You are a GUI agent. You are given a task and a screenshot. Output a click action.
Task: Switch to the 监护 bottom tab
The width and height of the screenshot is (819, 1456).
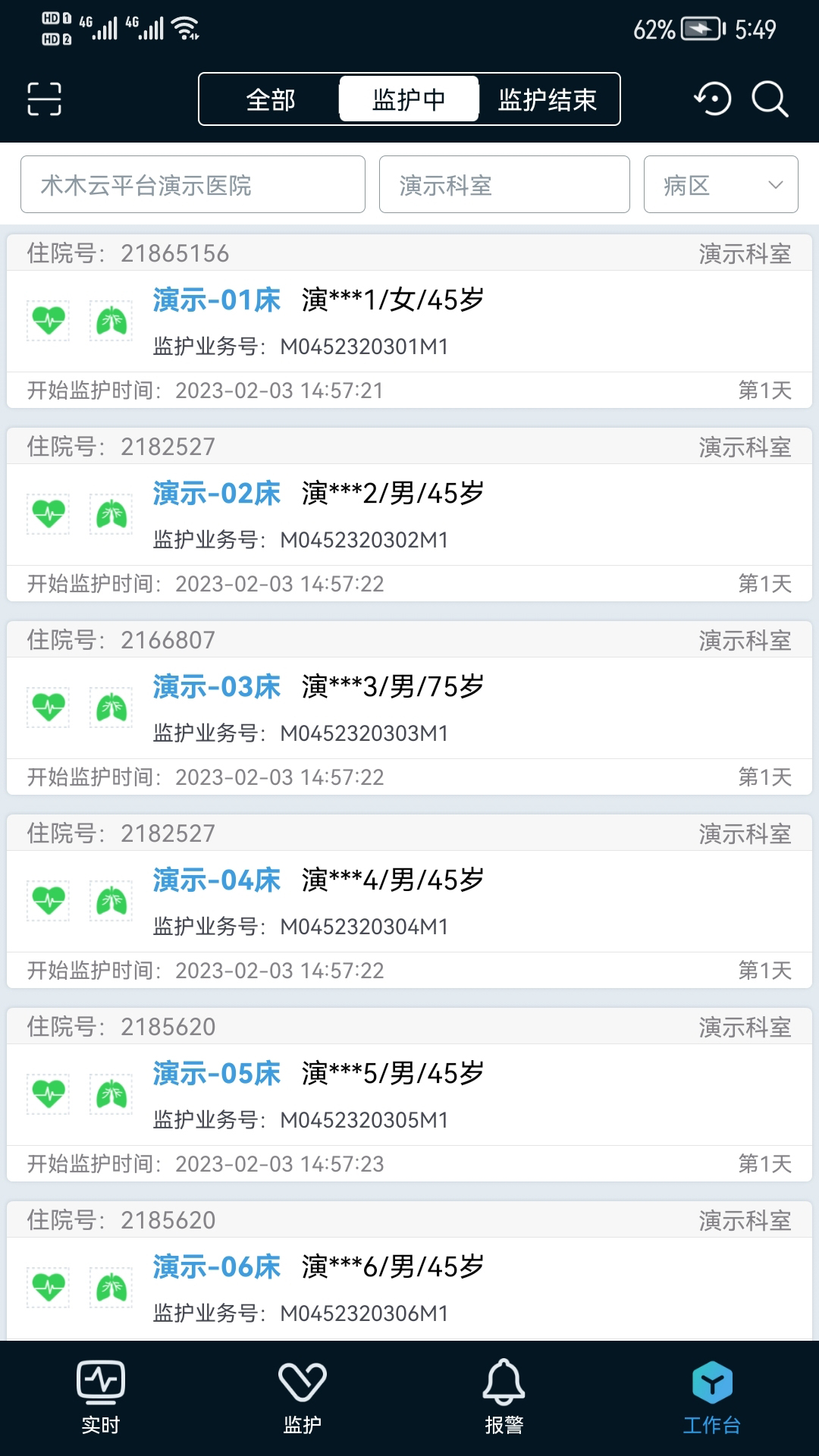pos(302,1398)
